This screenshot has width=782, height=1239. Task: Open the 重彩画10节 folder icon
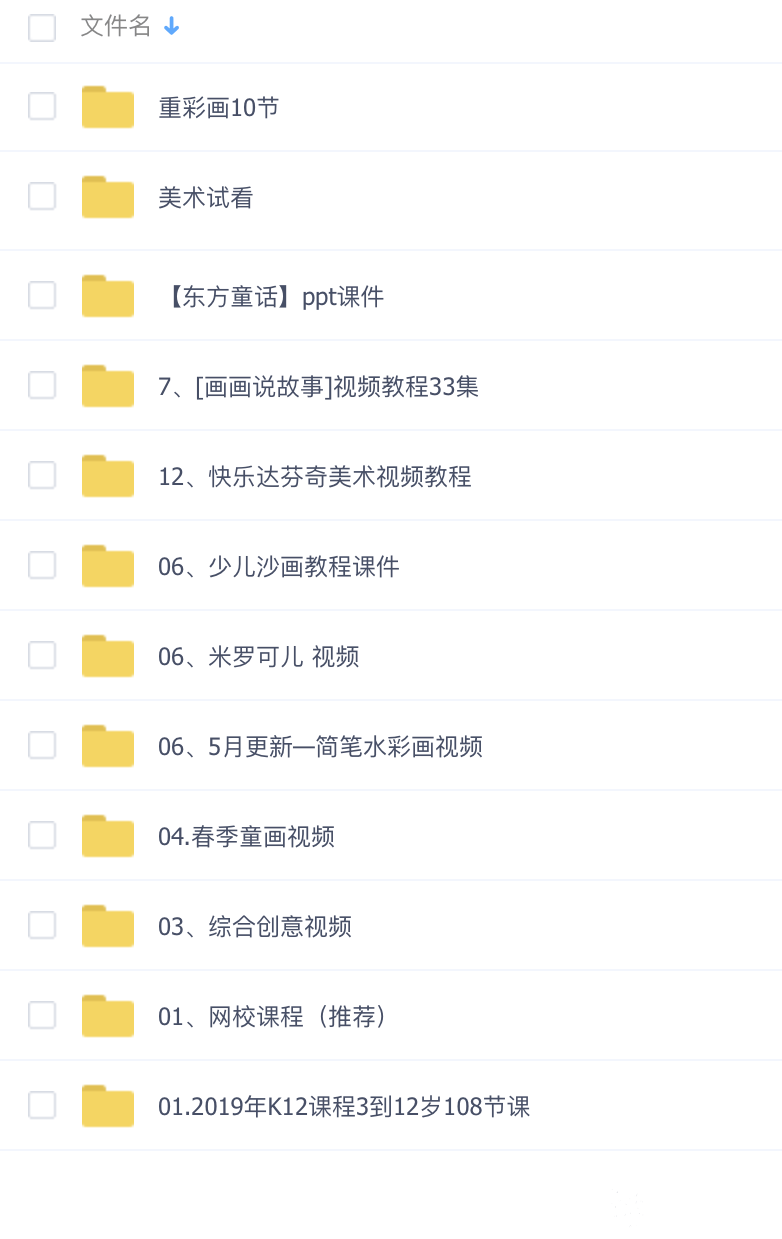point(107,106)
